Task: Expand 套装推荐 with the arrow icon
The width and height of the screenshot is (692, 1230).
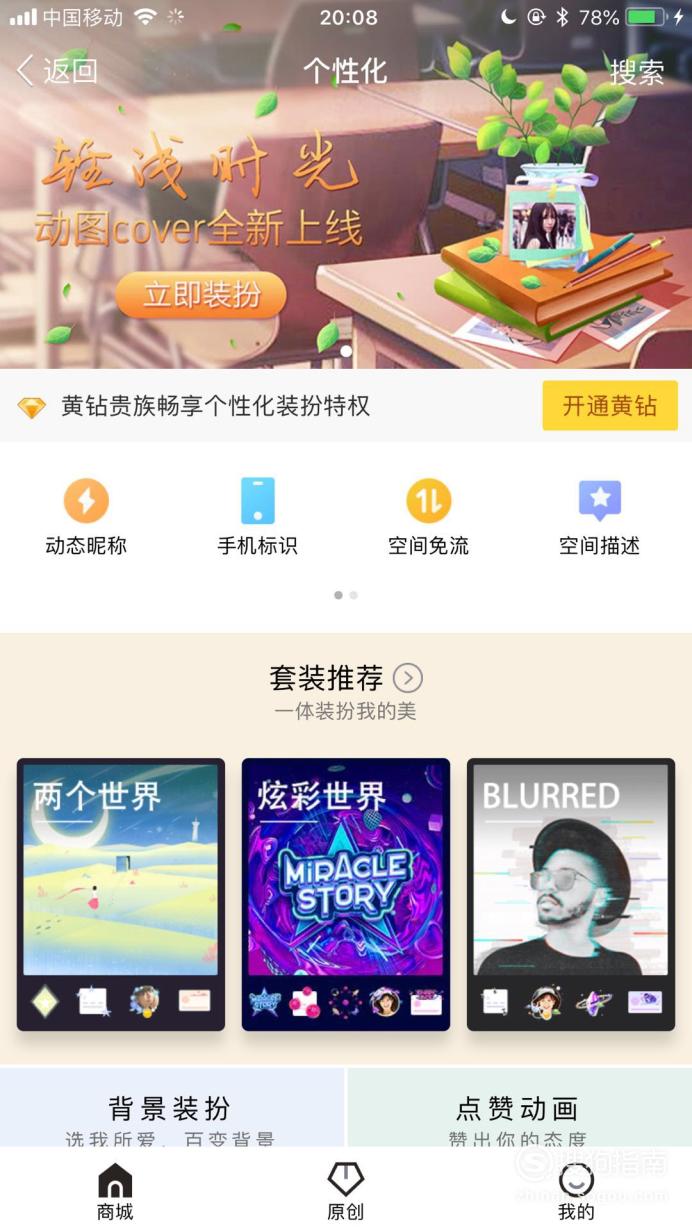Action: [x=408, y=678]
